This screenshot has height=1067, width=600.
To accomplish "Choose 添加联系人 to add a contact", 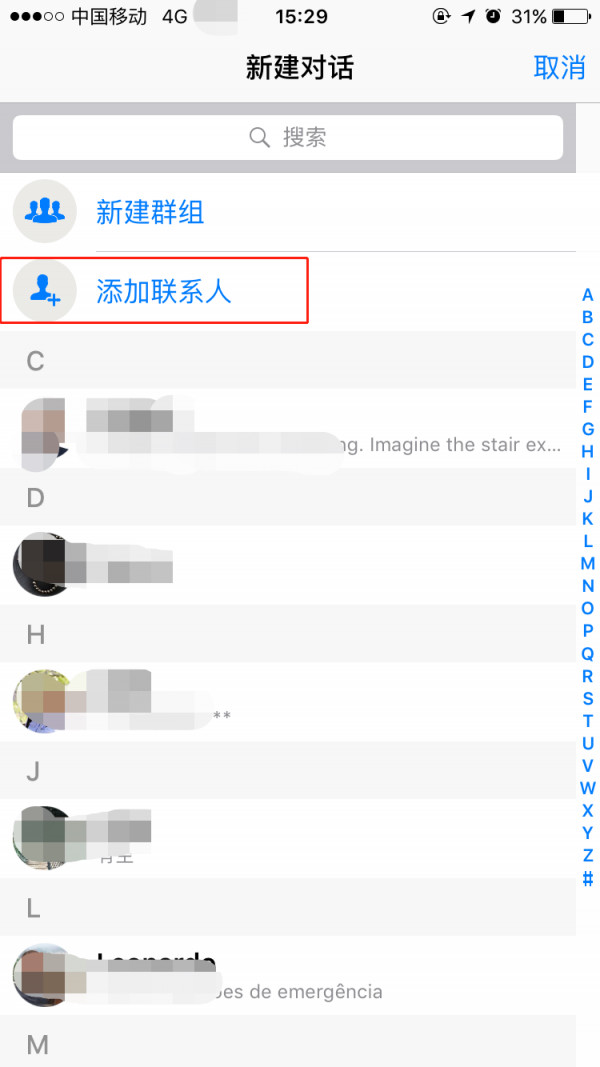I will point(164,291).
